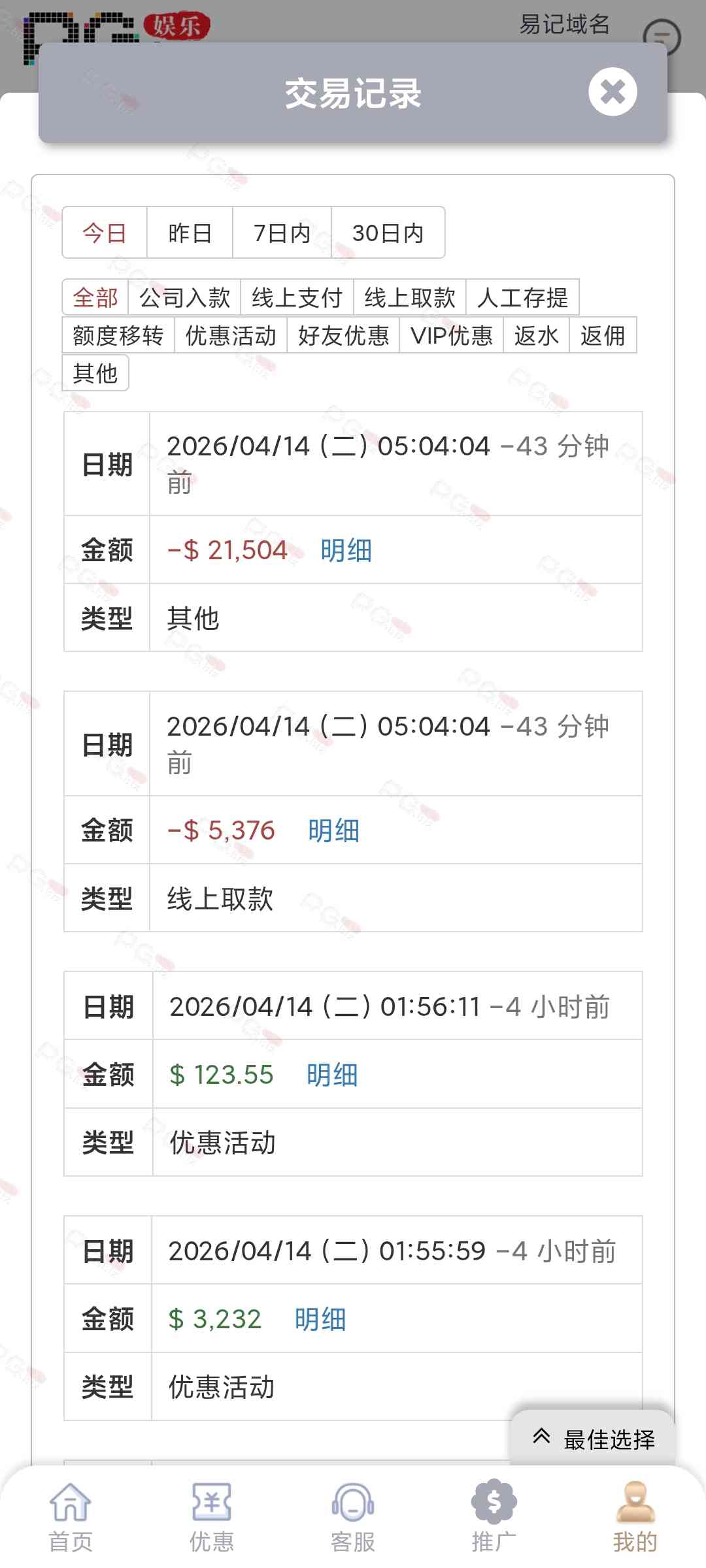
Task: Open 明细 for the $ 3,232 entry
Action: click(320, 1319)
